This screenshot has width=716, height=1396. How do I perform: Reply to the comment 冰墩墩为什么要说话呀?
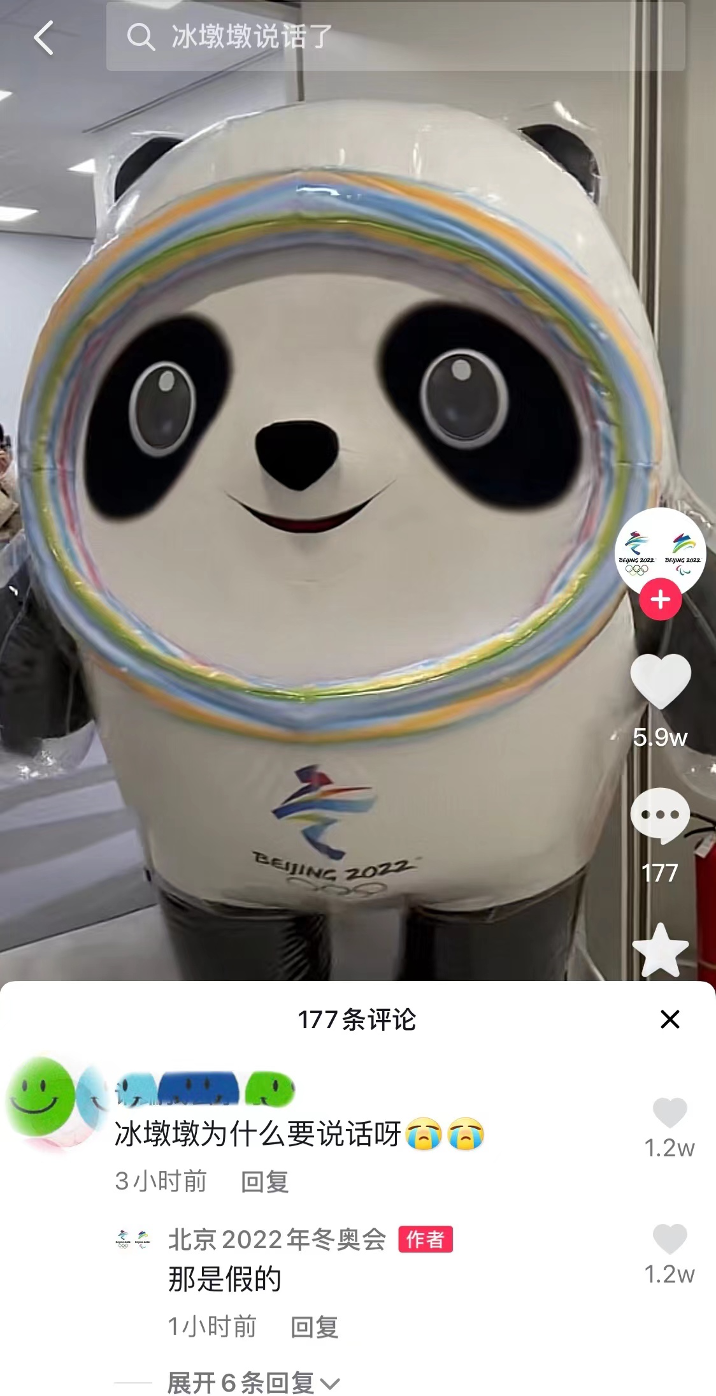click(x=265, y=1181)
